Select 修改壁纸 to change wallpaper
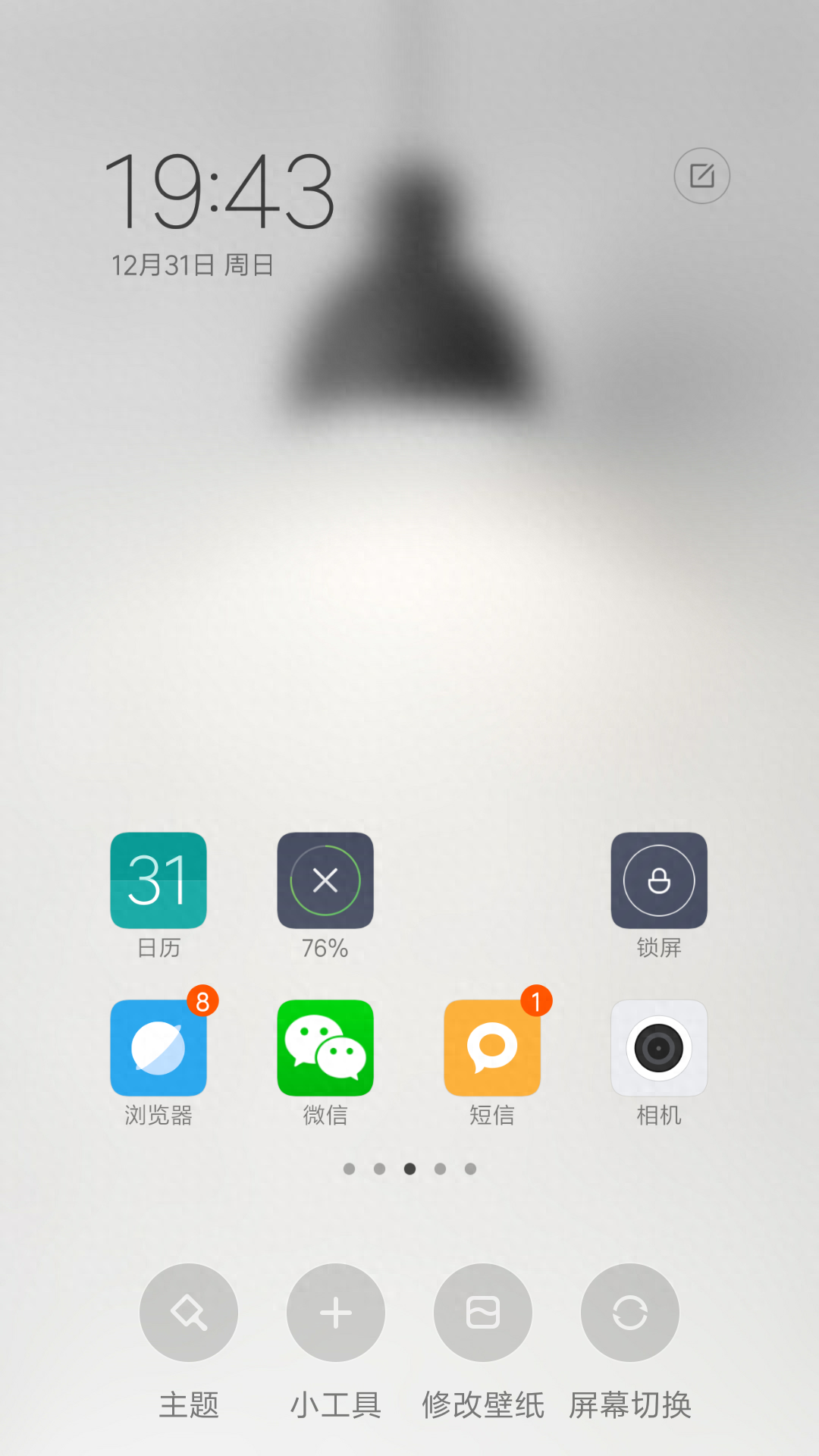This screenshot has width=819, height=1456. (x=483, y=1313)
